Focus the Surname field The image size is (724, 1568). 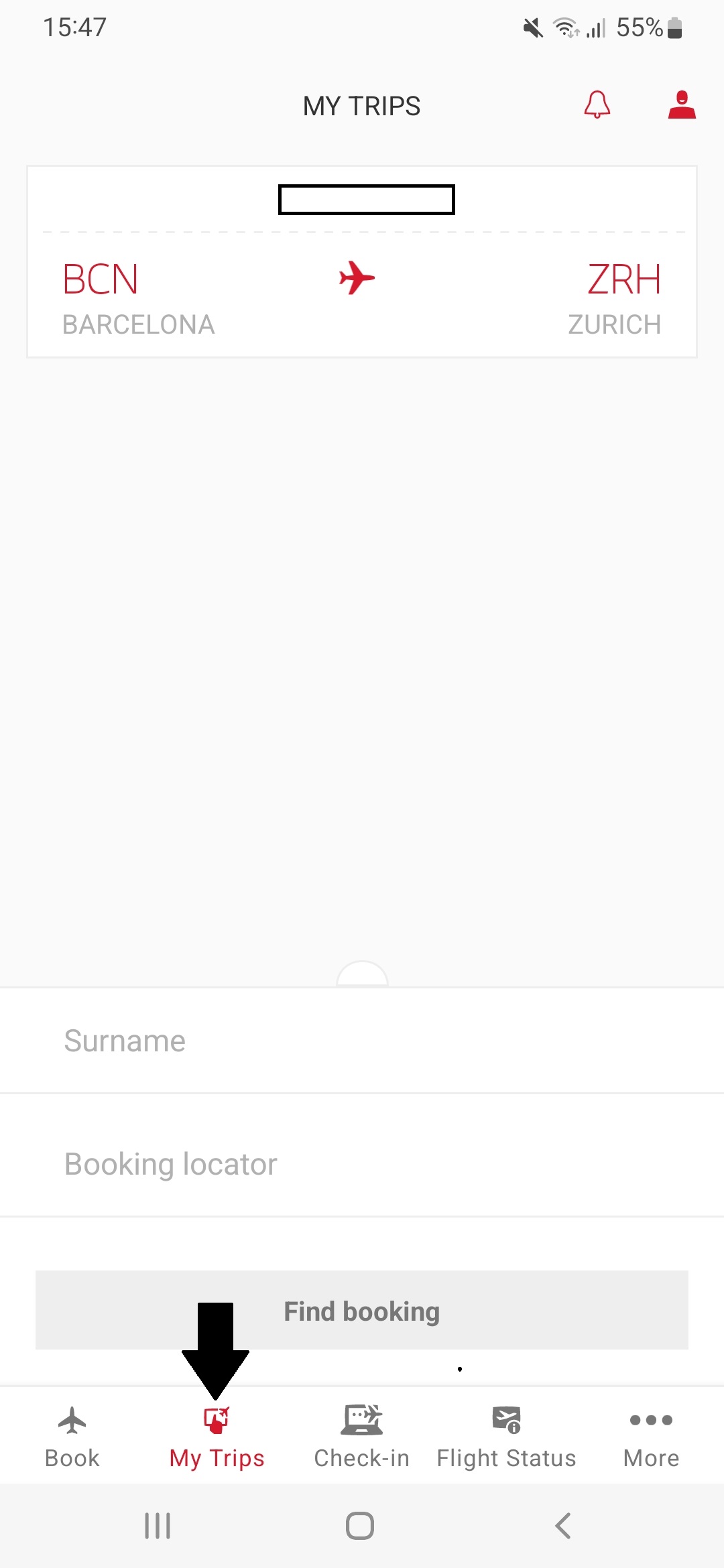[x=362, y=1041]
